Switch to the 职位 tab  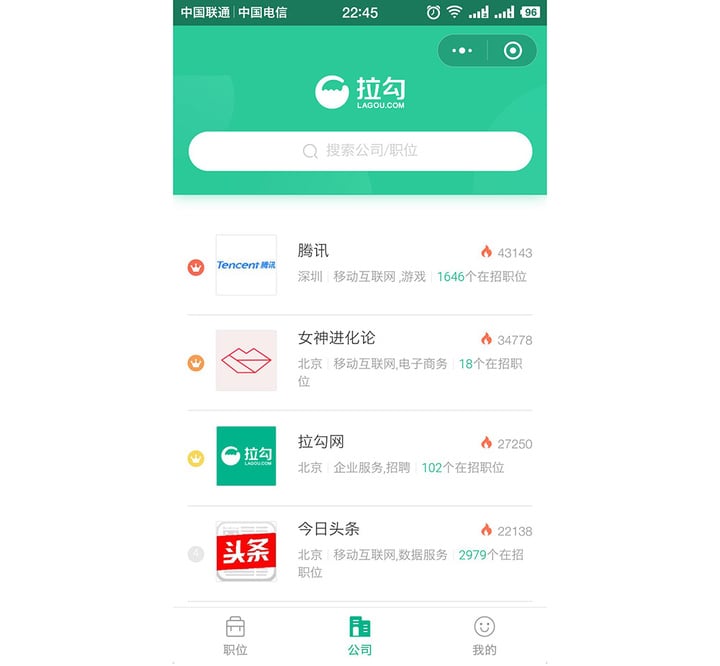pos(235,636)
